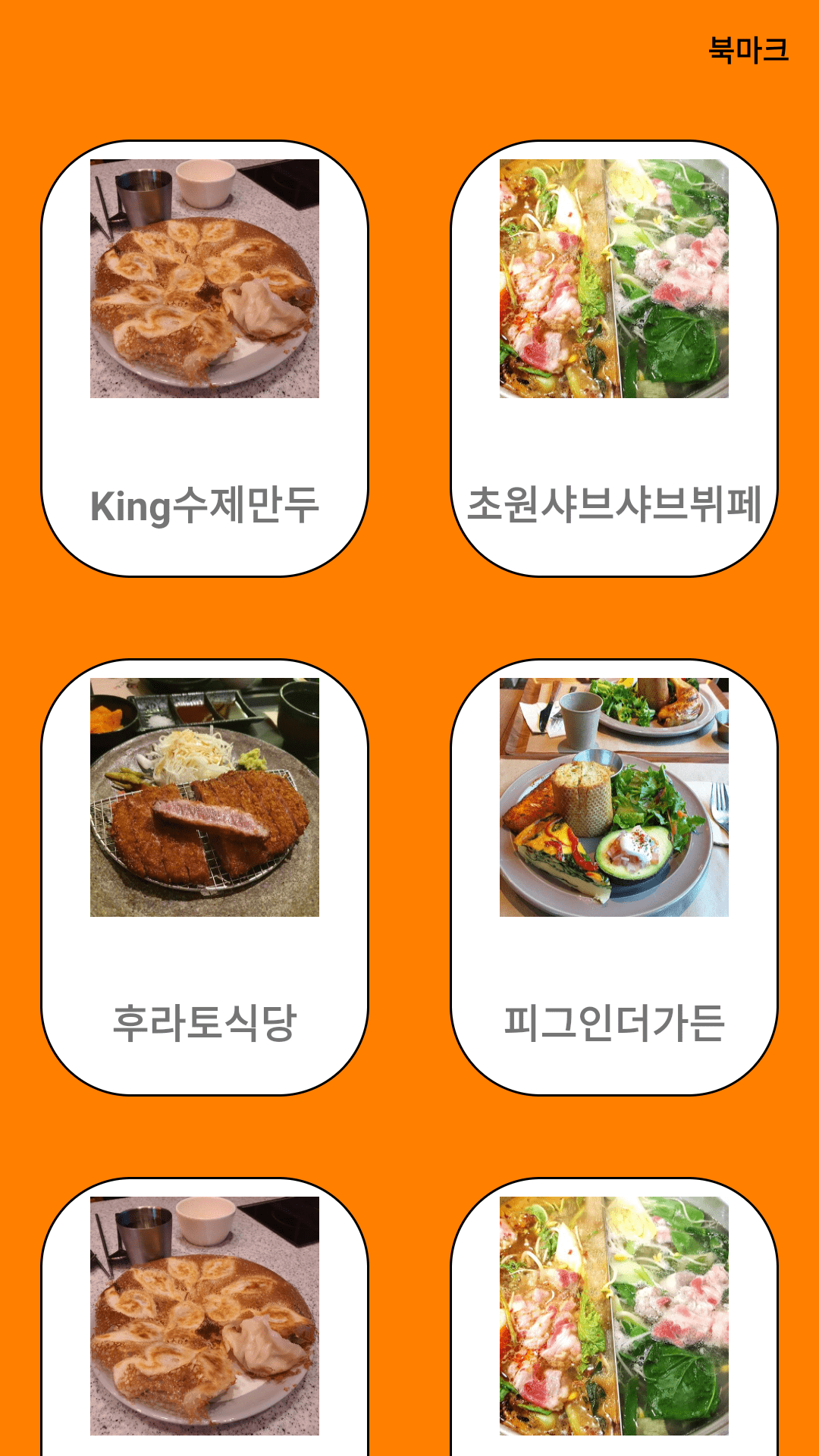Viewport: 819px width, 1456px height.
Task: View the 후라토식당 restaurant details
Action: [205, 877]
